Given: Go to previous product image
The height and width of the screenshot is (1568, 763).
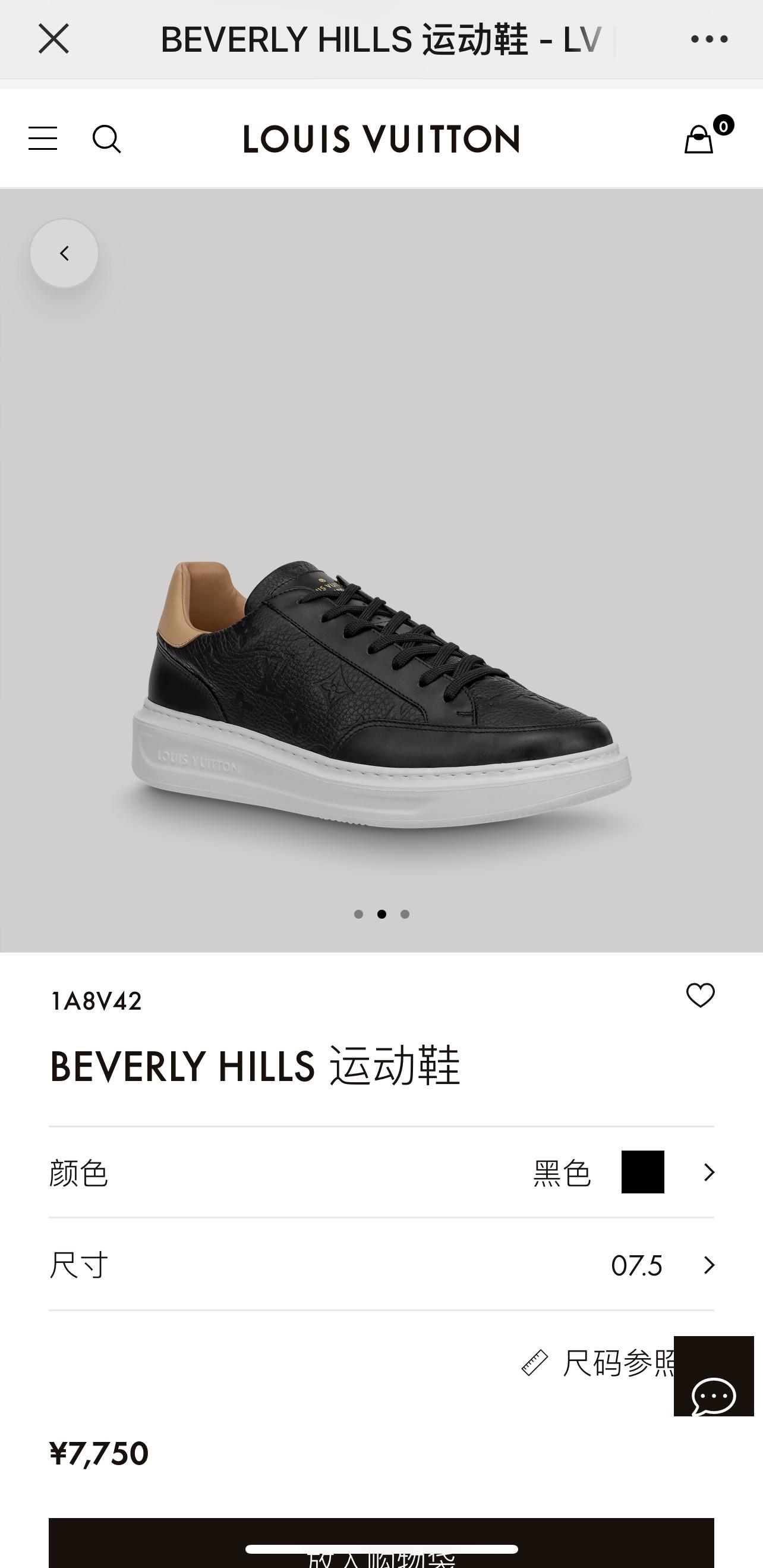Looking at the screenshot, I should click(64, 253).
